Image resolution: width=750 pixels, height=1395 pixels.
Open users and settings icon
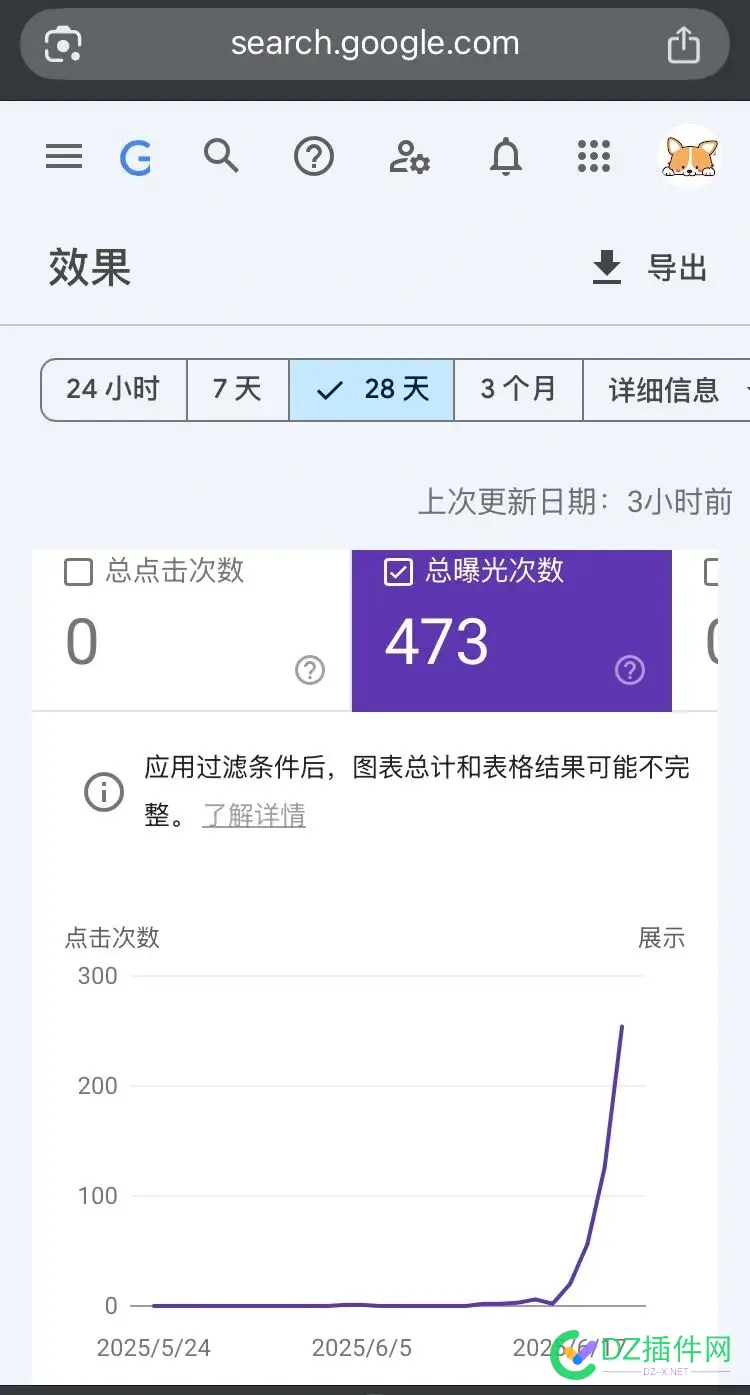click(409, 157)
